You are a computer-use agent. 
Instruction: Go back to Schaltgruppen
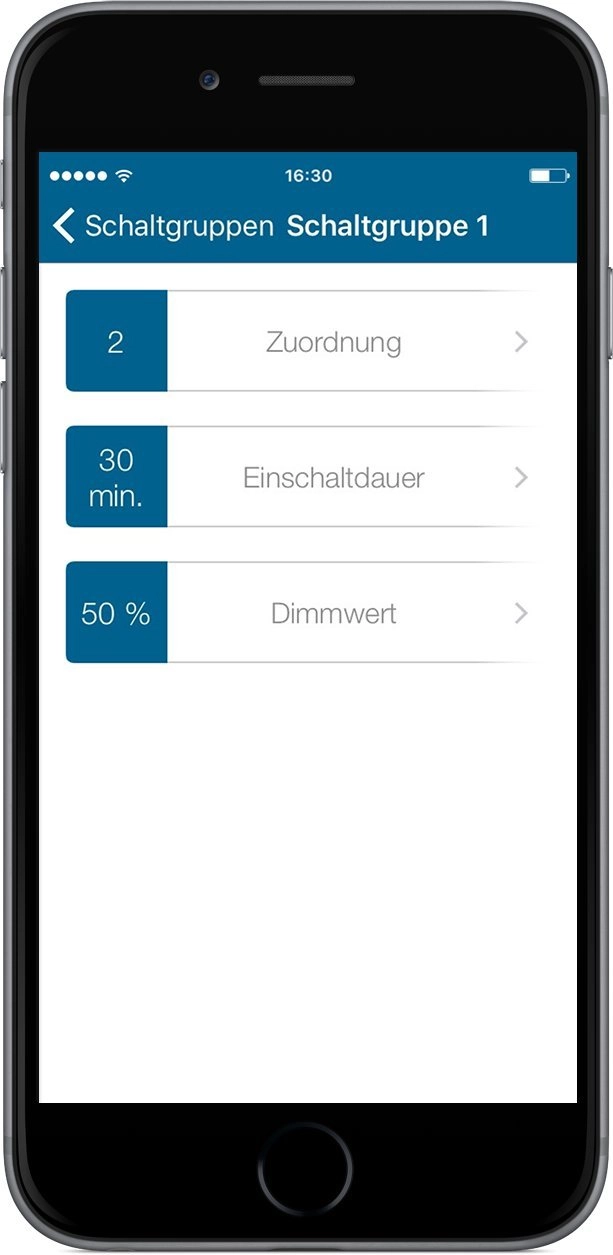coord(163,226)
